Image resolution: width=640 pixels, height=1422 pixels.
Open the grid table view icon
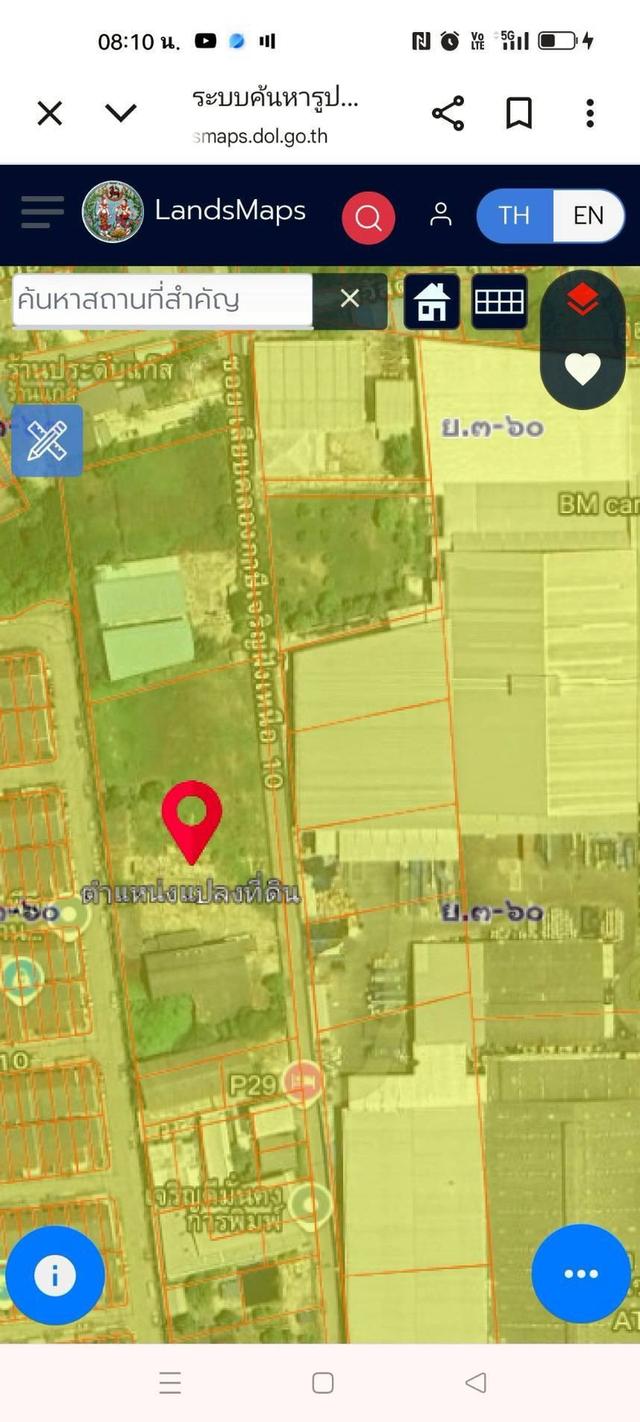(499, 302)
